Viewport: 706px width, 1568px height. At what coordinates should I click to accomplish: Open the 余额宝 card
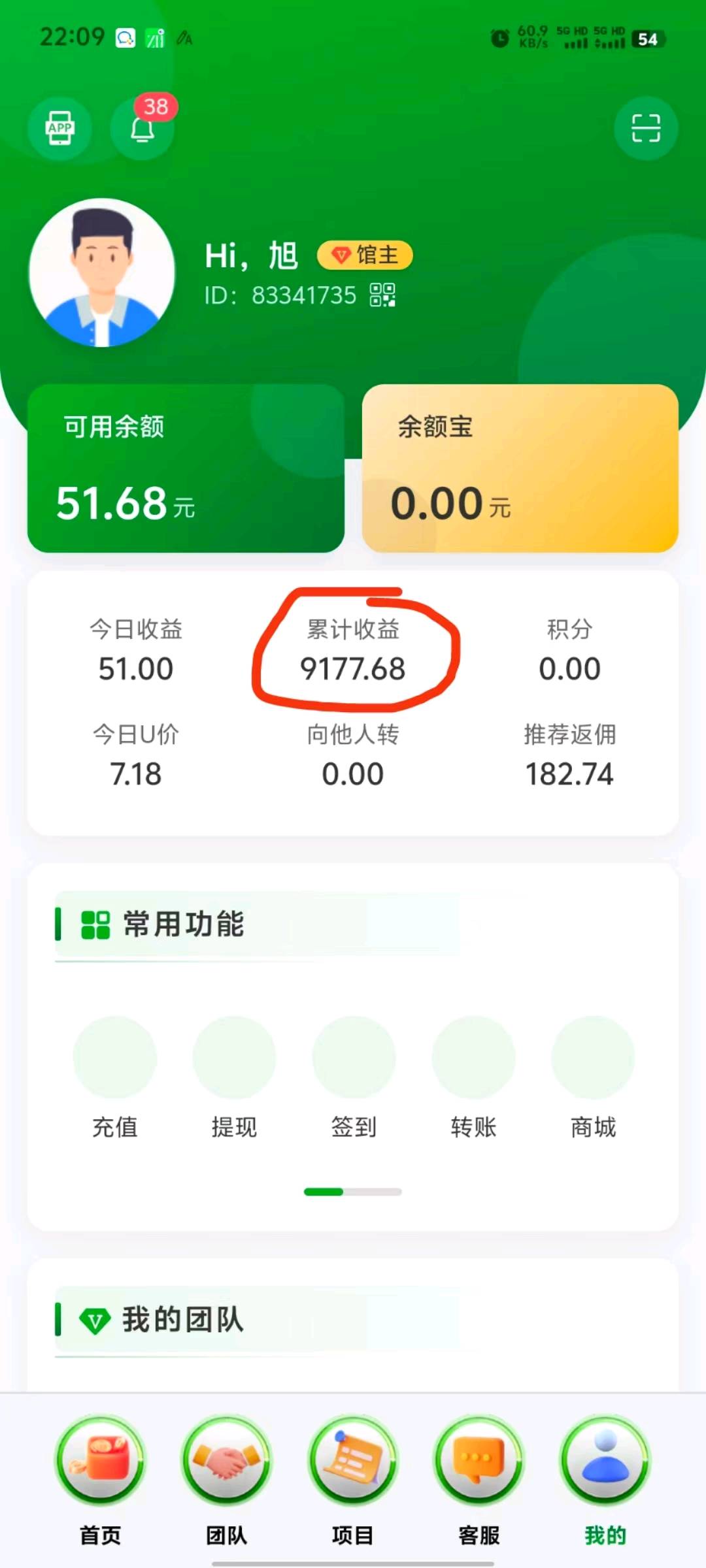click(520, 468)
